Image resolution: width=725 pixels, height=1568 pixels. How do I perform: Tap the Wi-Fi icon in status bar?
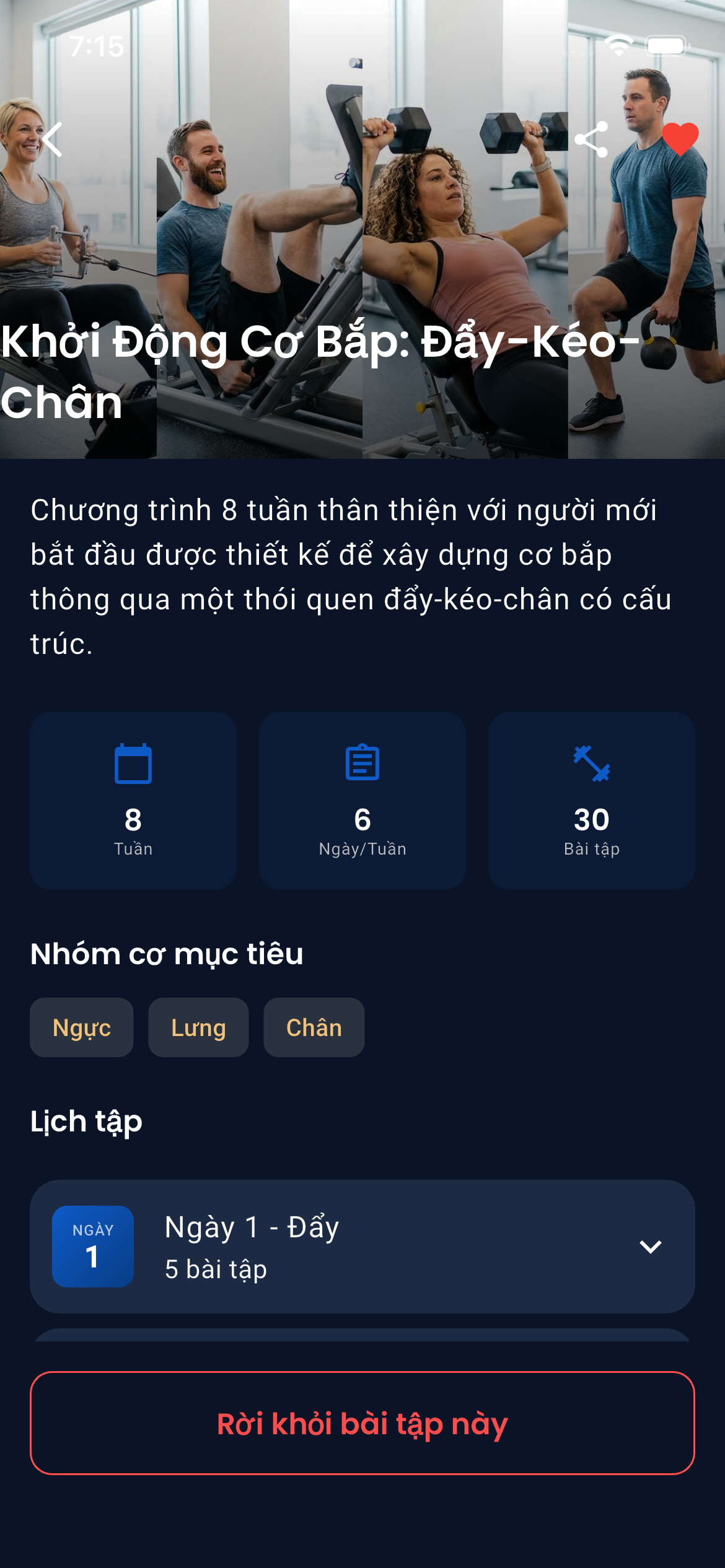(x=618, y=45)
